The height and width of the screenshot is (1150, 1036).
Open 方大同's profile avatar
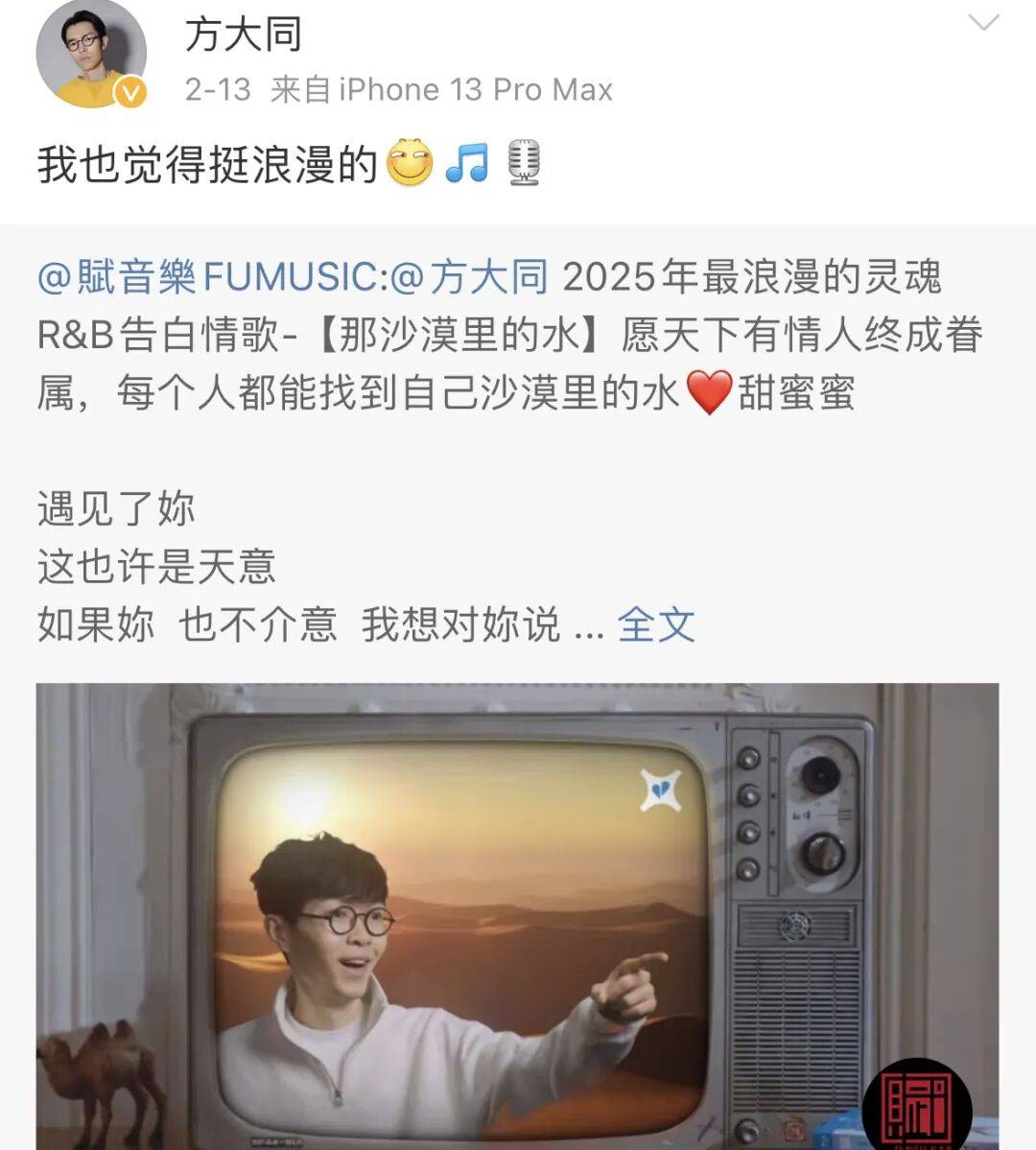pyautogui.click(x=91, y=55)
